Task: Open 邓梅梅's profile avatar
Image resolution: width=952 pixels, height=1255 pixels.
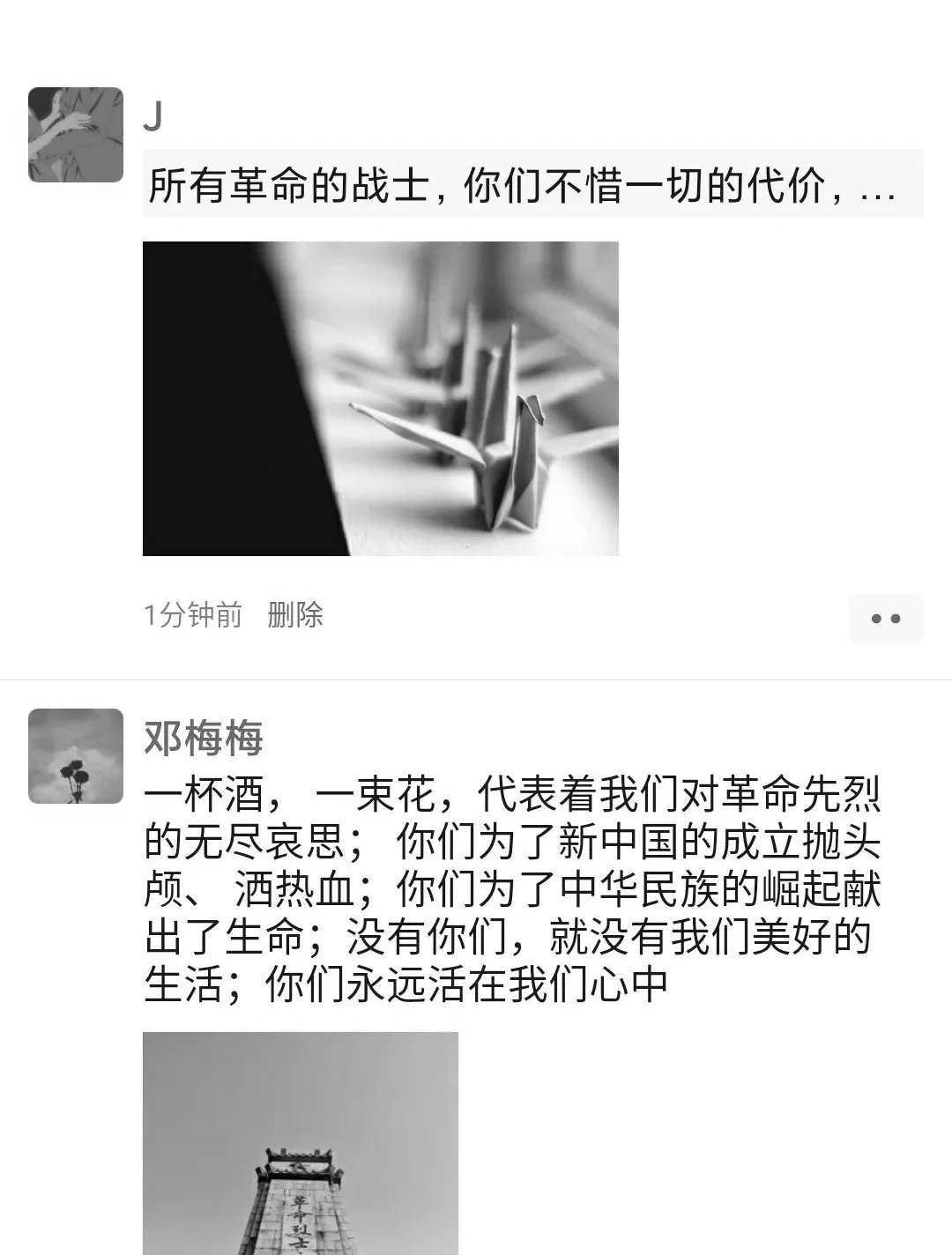Action: click(x=76, y=756)
